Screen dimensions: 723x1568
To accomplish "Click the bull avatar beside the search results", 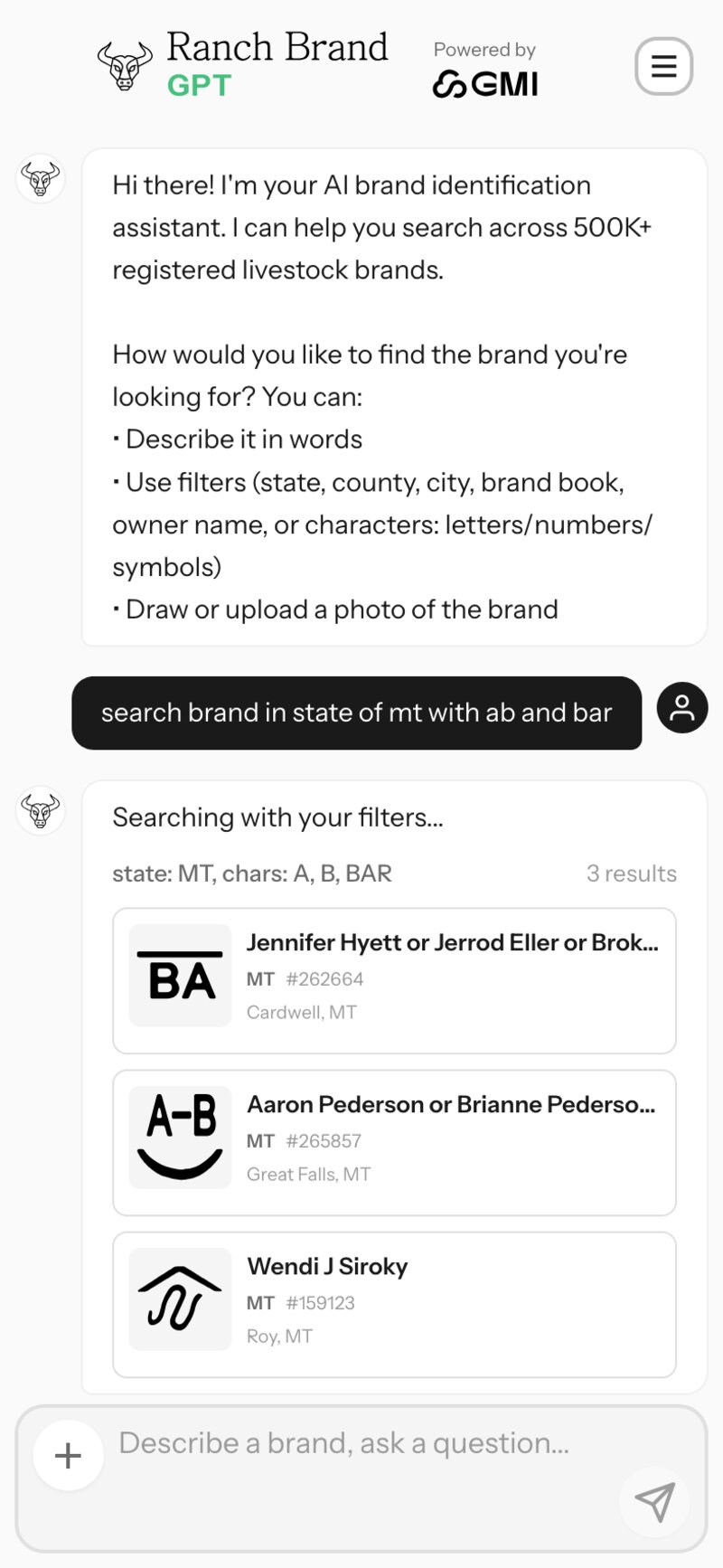I will pos(41,812).
